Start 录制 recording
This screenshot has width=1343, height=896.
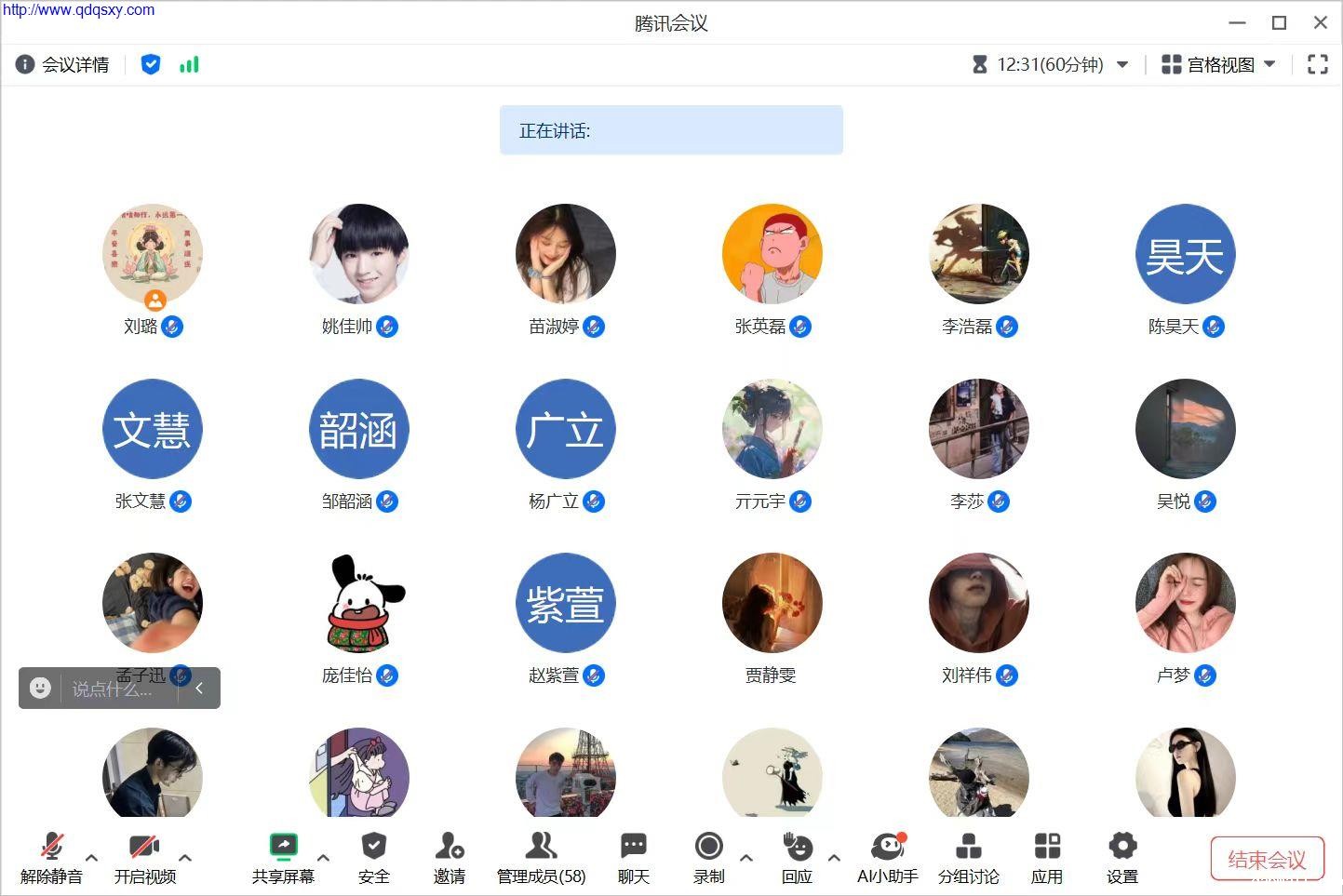708,857
